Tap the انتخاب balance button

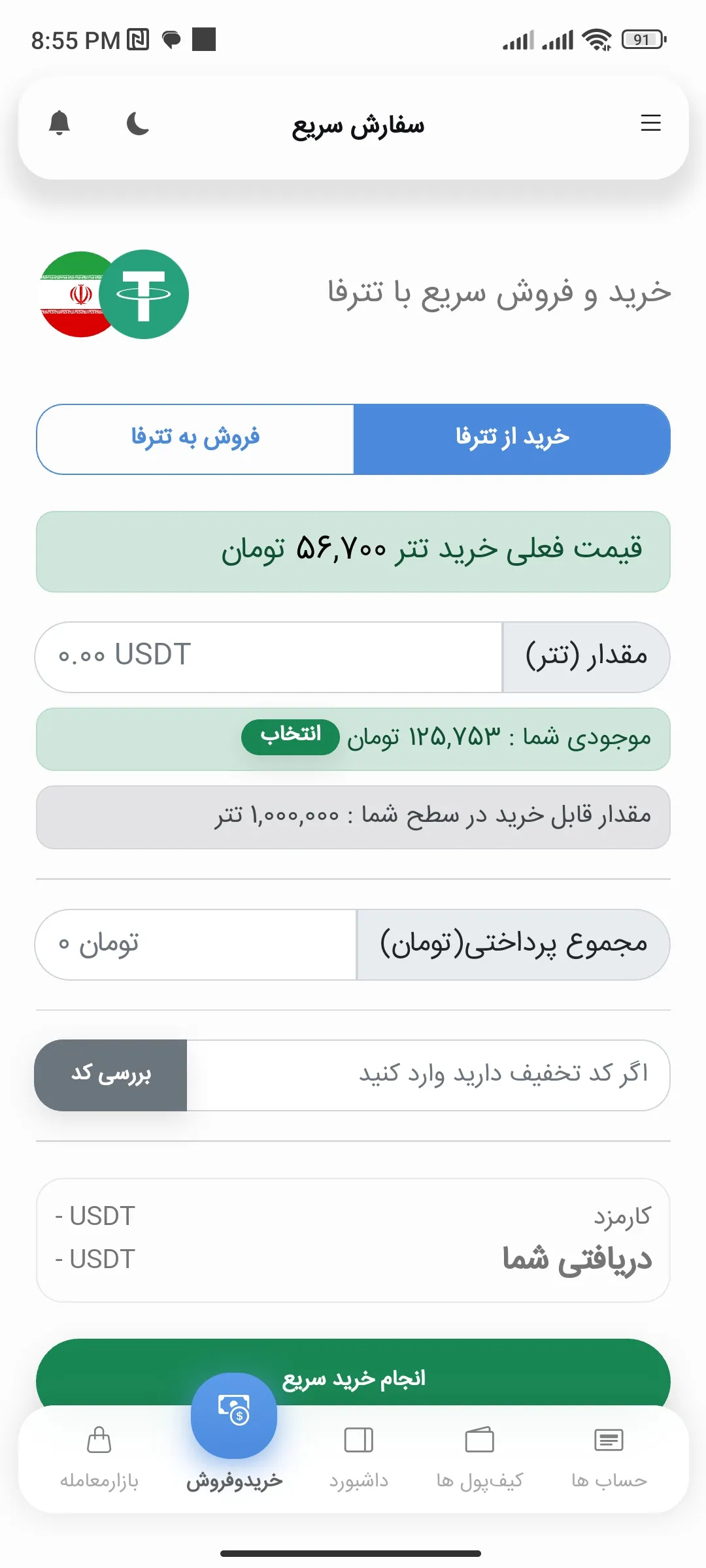coord(290,736)
